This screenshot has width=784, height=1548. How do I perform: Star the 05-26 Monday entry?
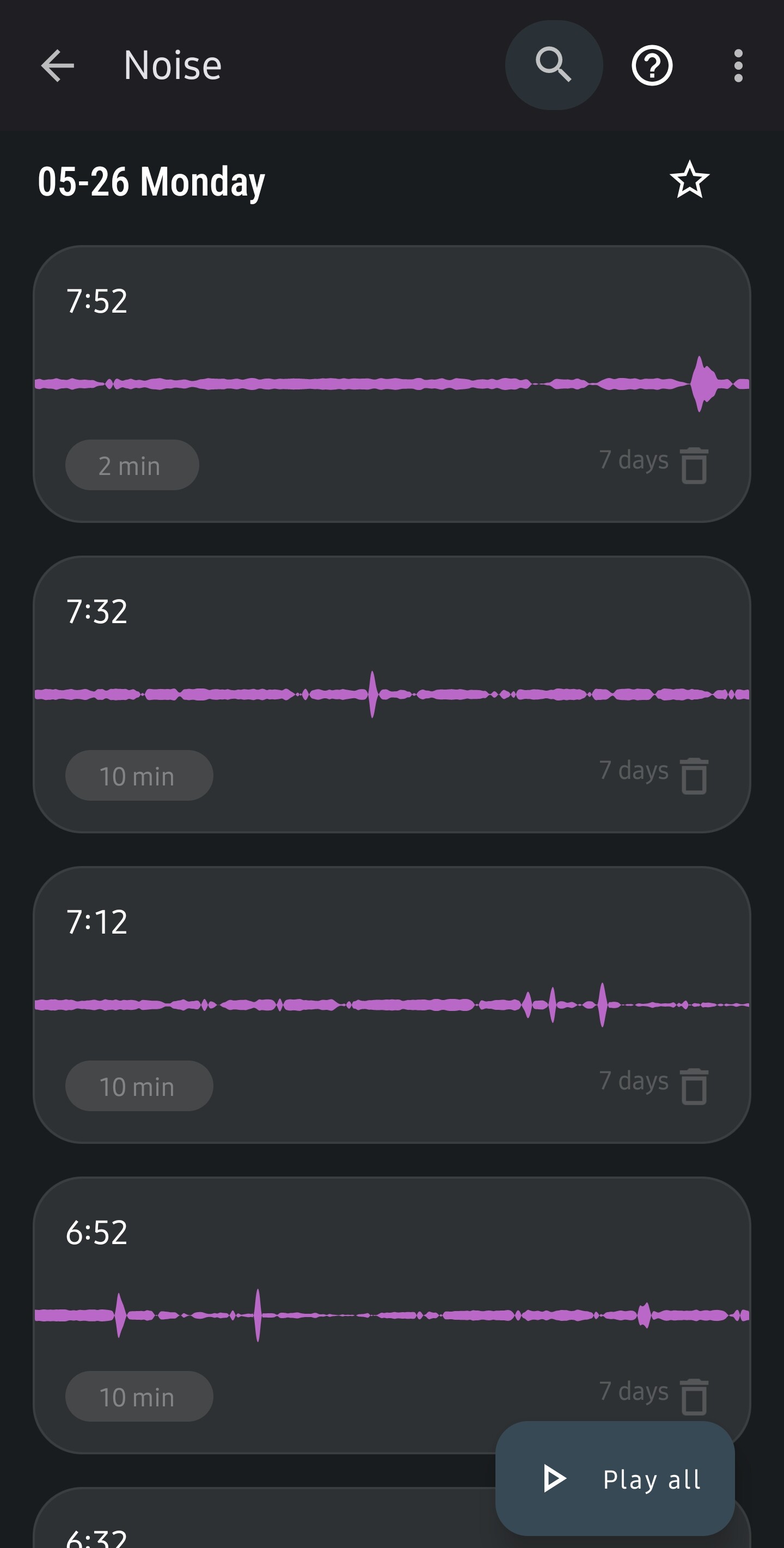(x=689, y=180)
